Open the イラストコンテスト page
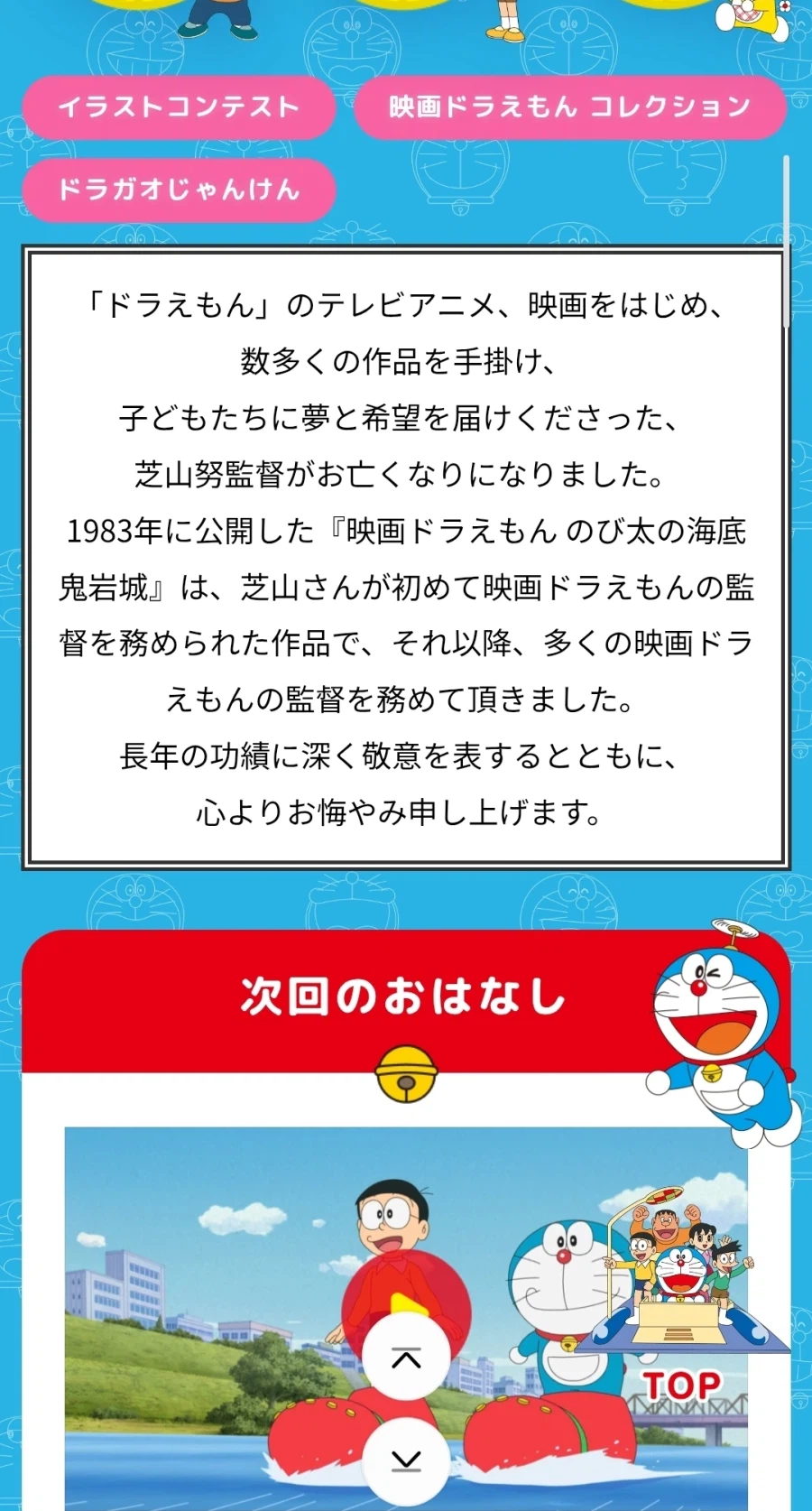 pyautogui.click(x=179, y=107)
